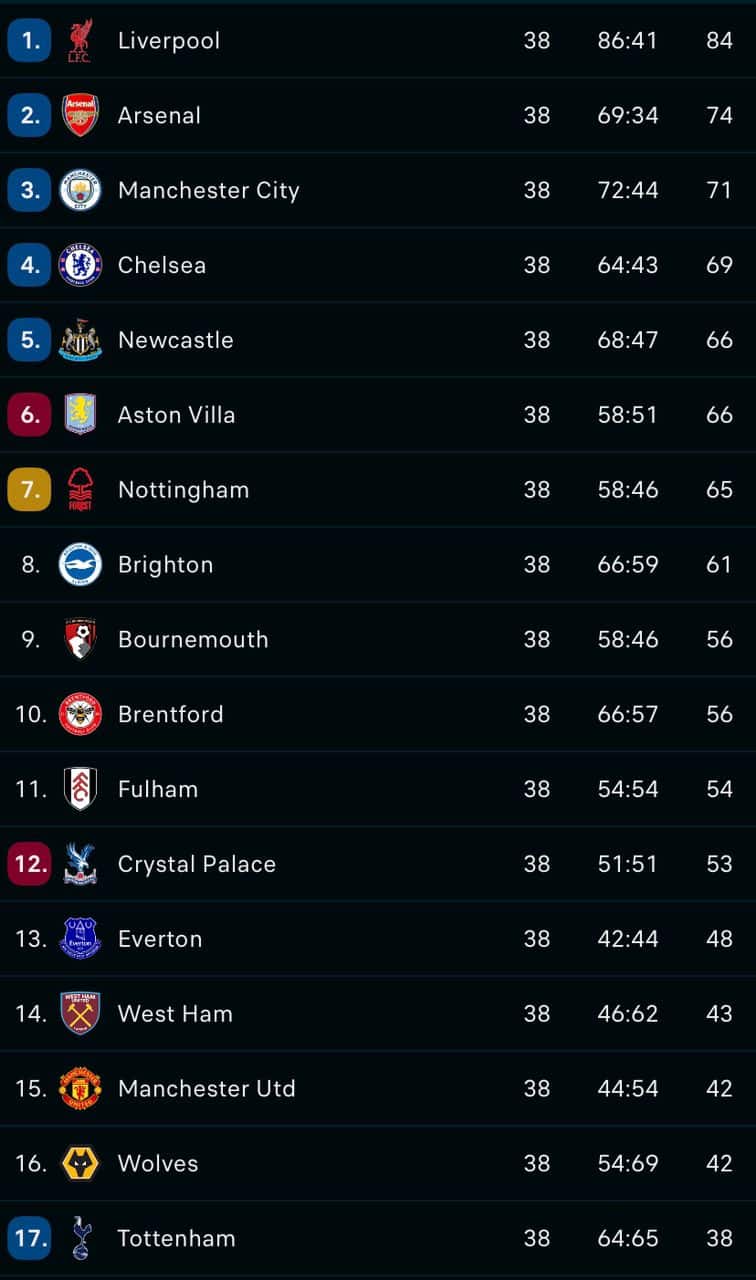This screenshot has width=756, height=1280.
Task: Open the Wolves row
Action: (158, 1164)
